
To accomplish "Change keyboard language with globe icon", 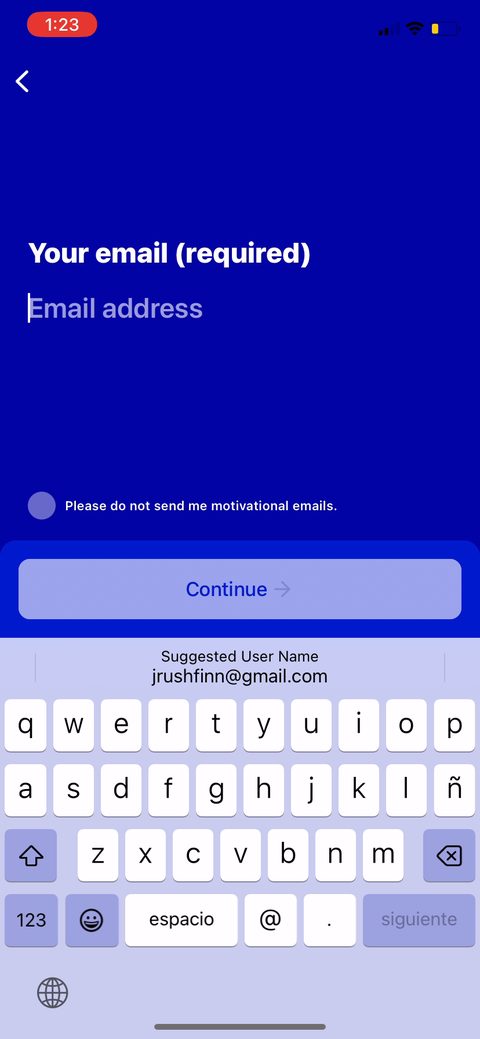I will pyautogui.click(x=52, y=993).
